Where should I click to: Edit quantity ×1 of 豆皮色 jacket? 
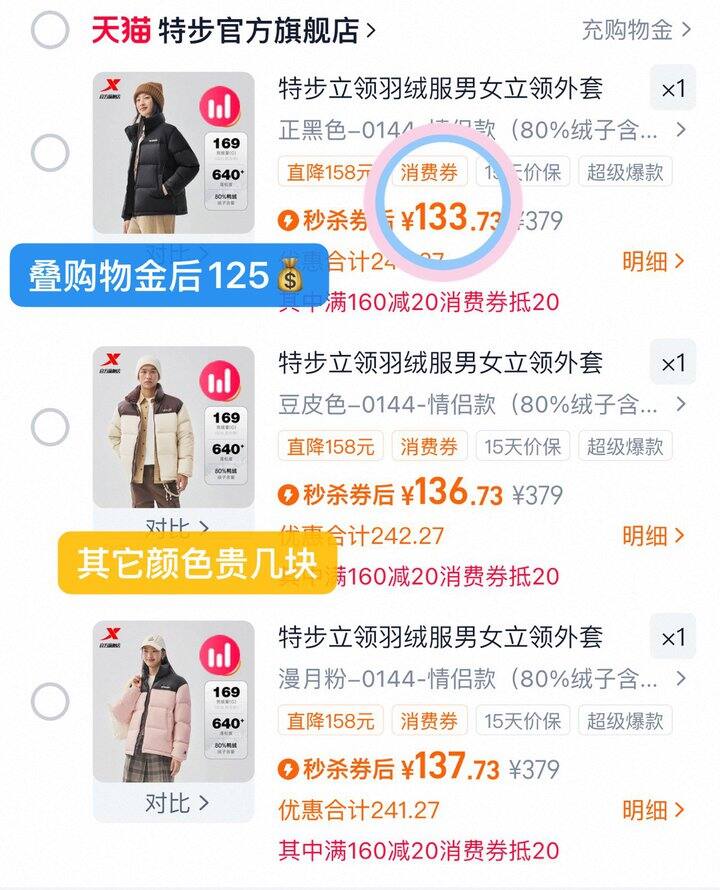673,363
